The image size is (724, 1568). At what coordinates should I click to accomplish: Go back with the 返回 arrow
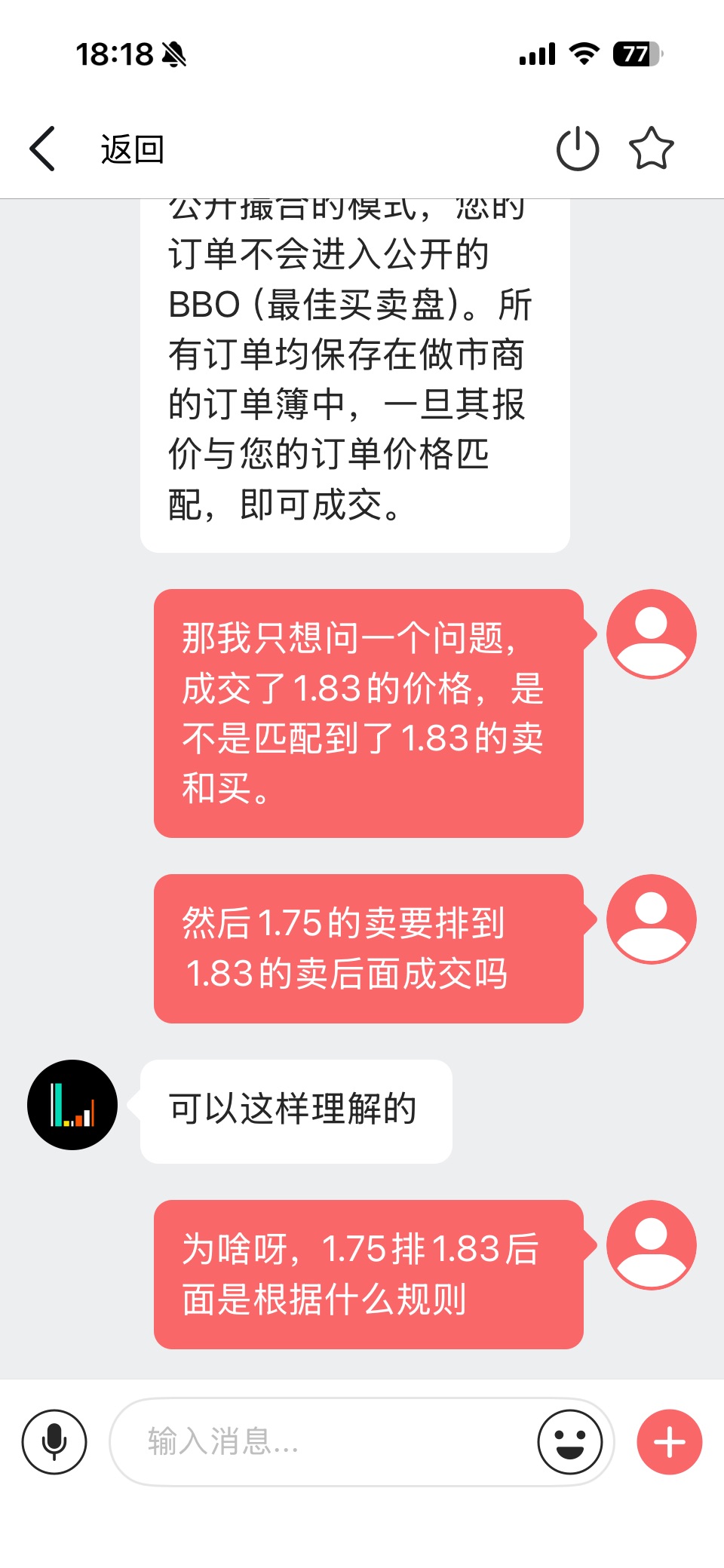coord(44,149)
